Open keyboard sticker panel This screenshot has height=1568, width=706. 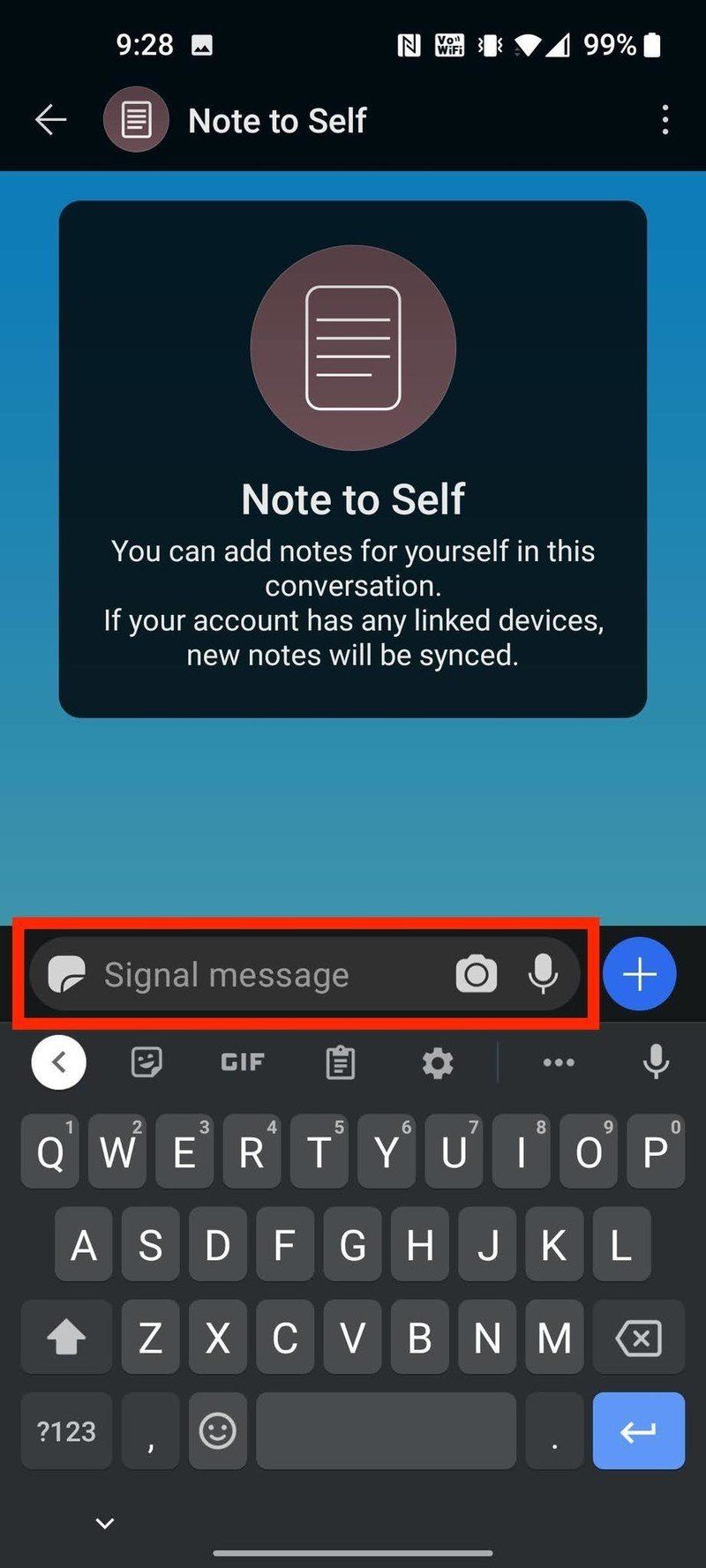click(146, 1062)
